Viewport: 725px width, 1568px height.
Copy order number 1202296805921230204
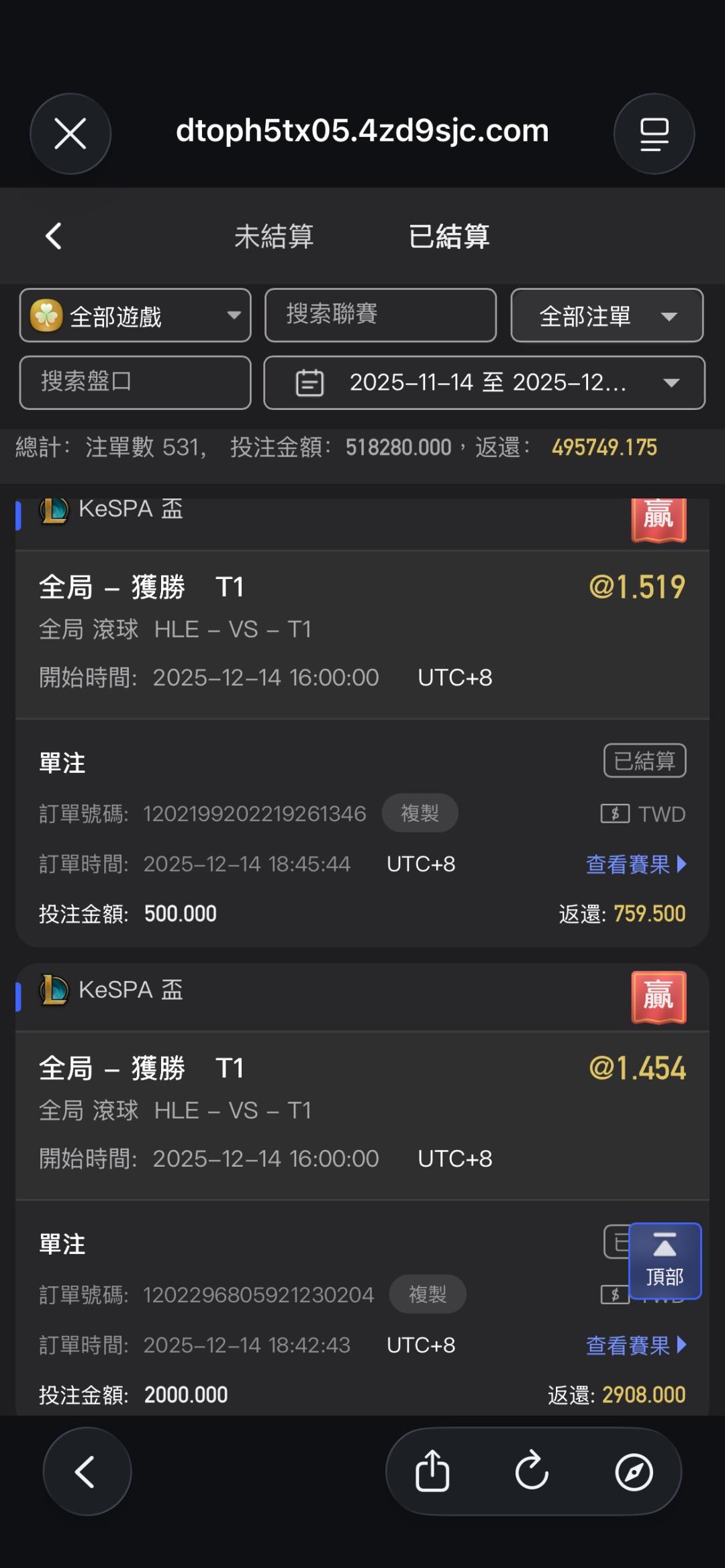coord(428,1294)
